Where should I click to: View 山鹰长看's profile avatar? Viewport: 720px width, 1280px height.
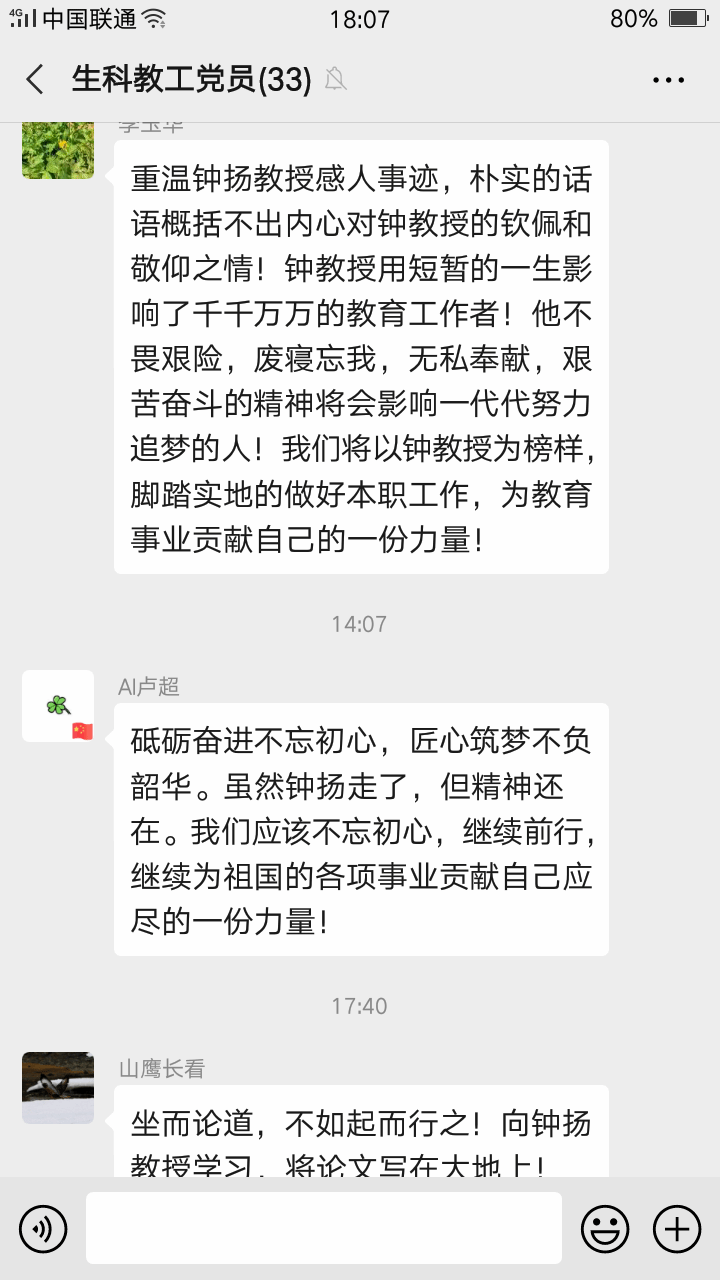[x=58, y=1087]
